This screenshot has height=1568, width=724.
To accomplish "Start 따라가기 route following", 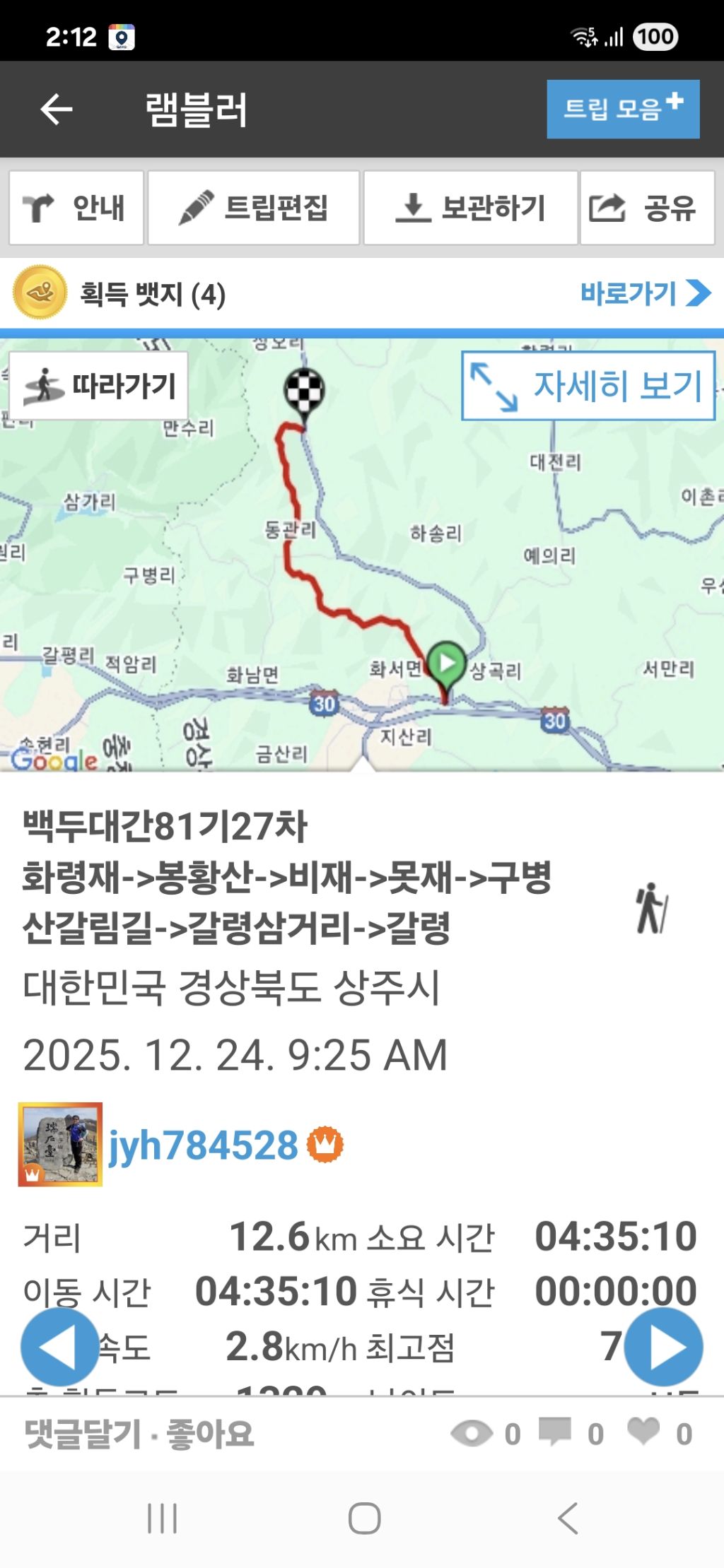I will point(99,386).
